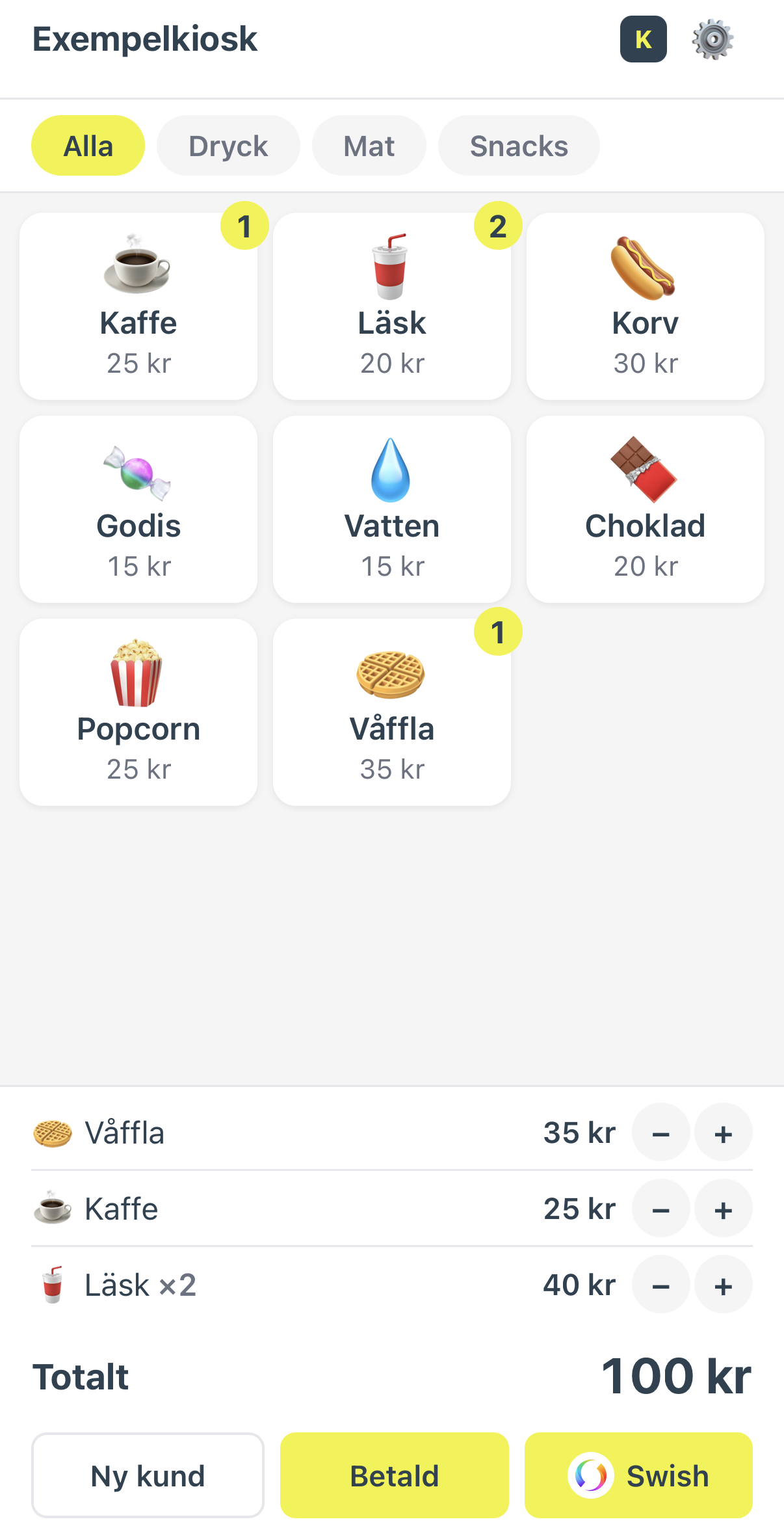Show only Snacks products
This screenshot has width=784, height=1528.
click(x=518, y=145)
